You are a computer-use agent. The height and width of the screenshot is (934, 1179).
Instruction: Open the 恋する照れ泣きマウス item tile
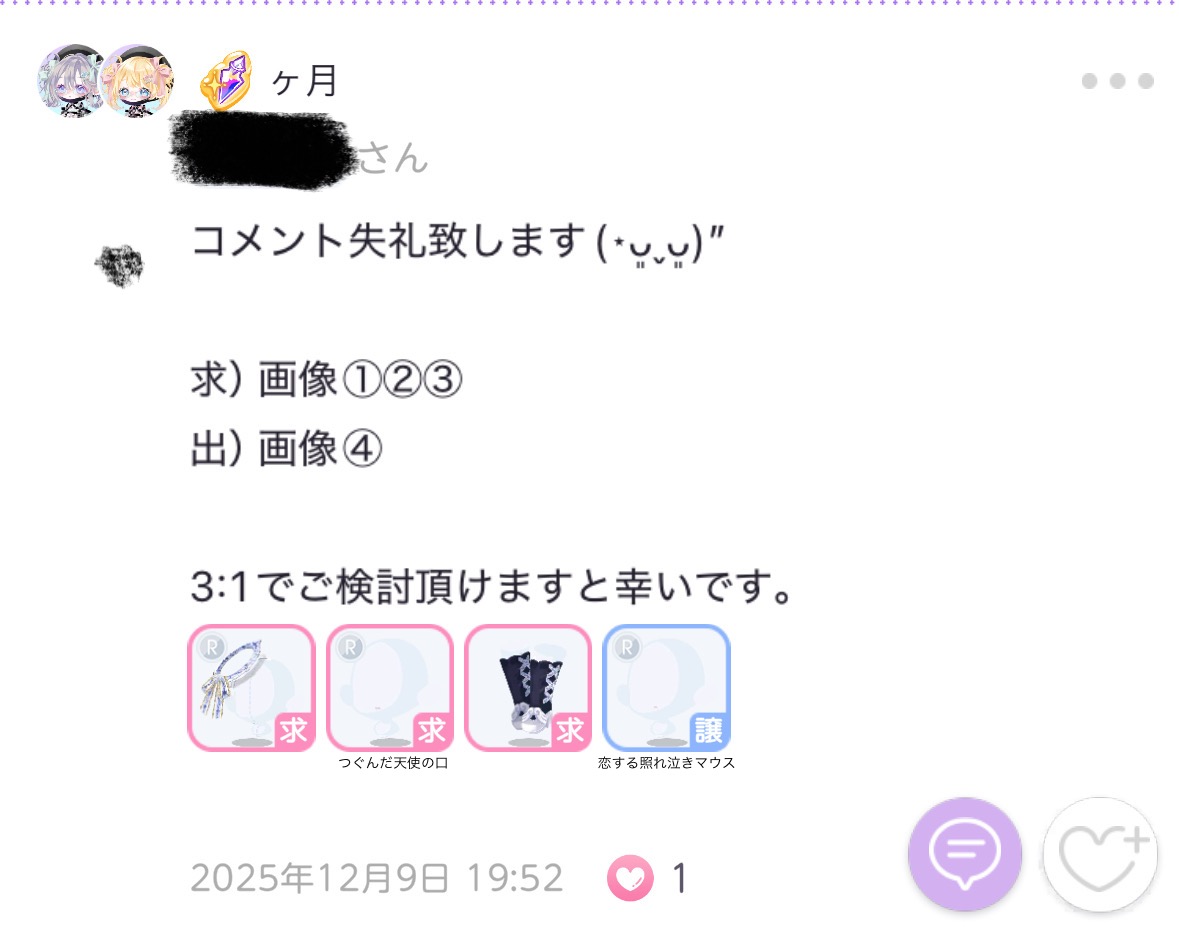(x=666, y=687)
